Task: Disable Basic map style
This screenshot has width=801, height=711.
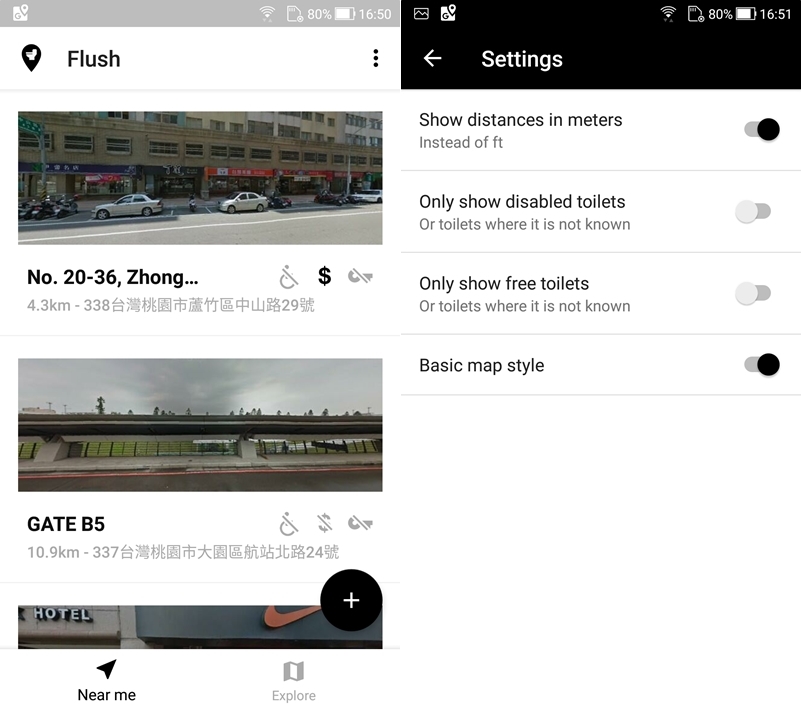Action: click(761, 365)
